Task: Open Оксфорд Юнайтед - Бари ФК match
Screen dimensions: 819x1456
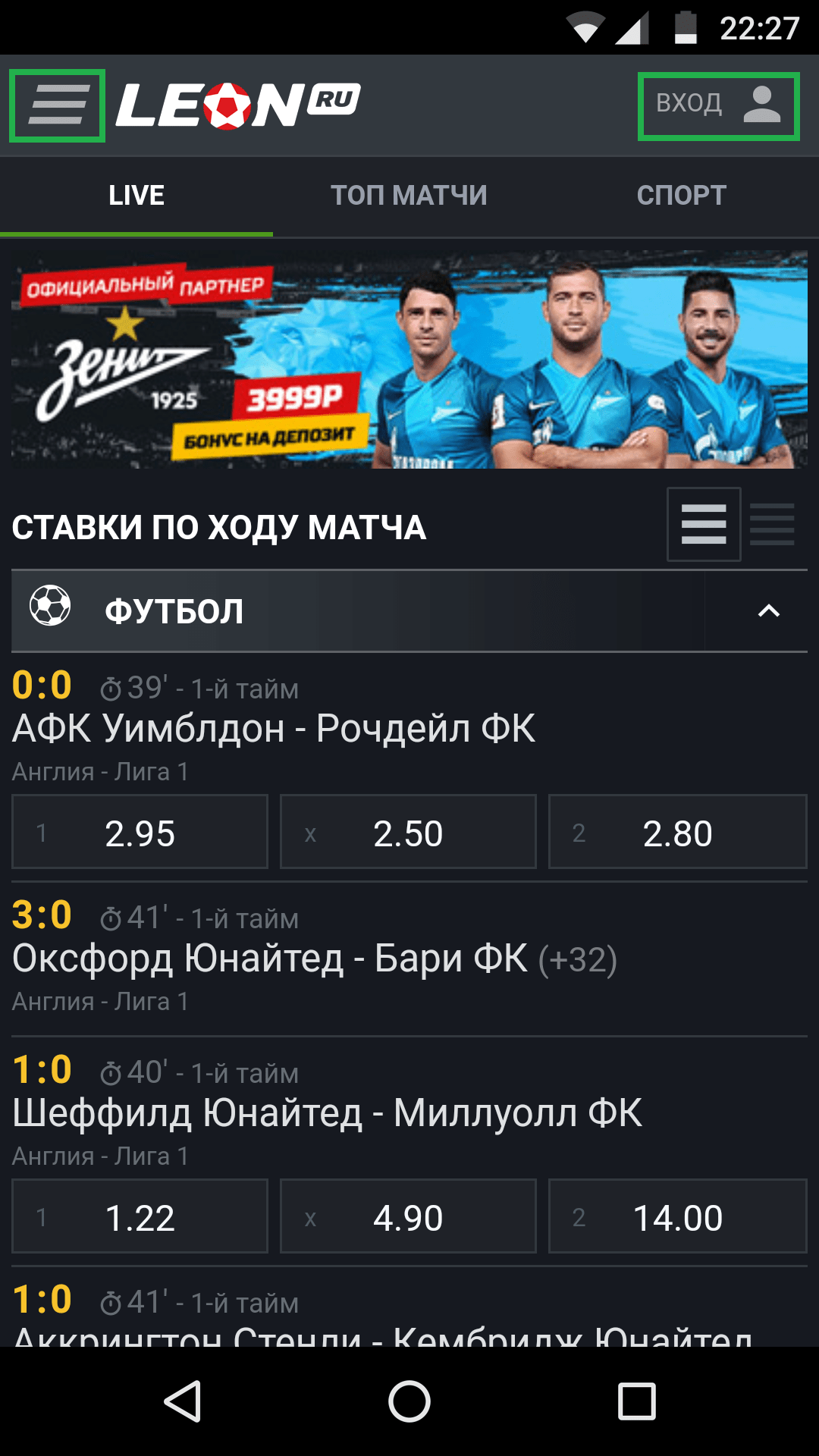Action: [270, 959]
